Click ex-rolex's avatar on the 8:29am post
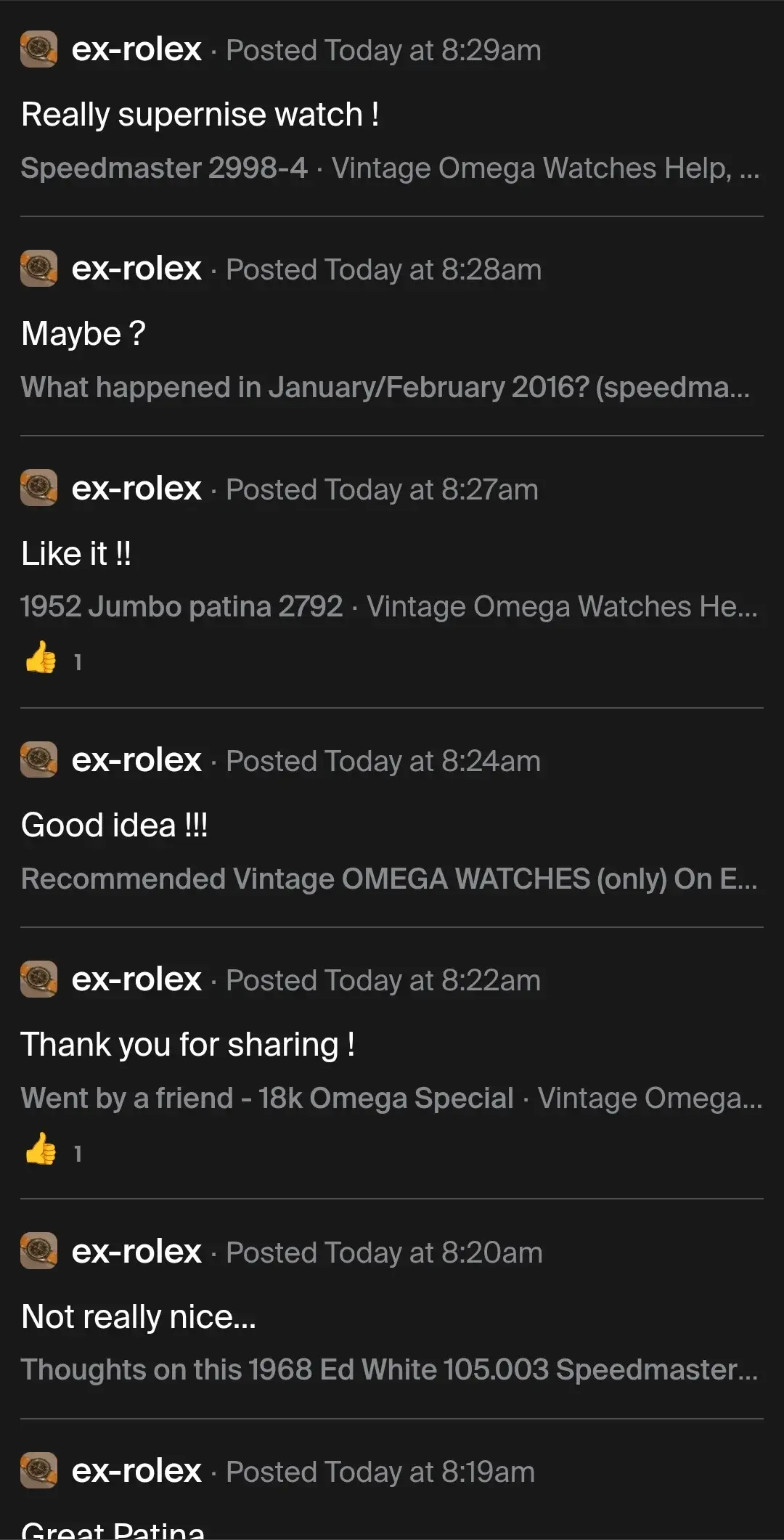The height and width of the screenshot is (1540, 784). coord(38,50)
